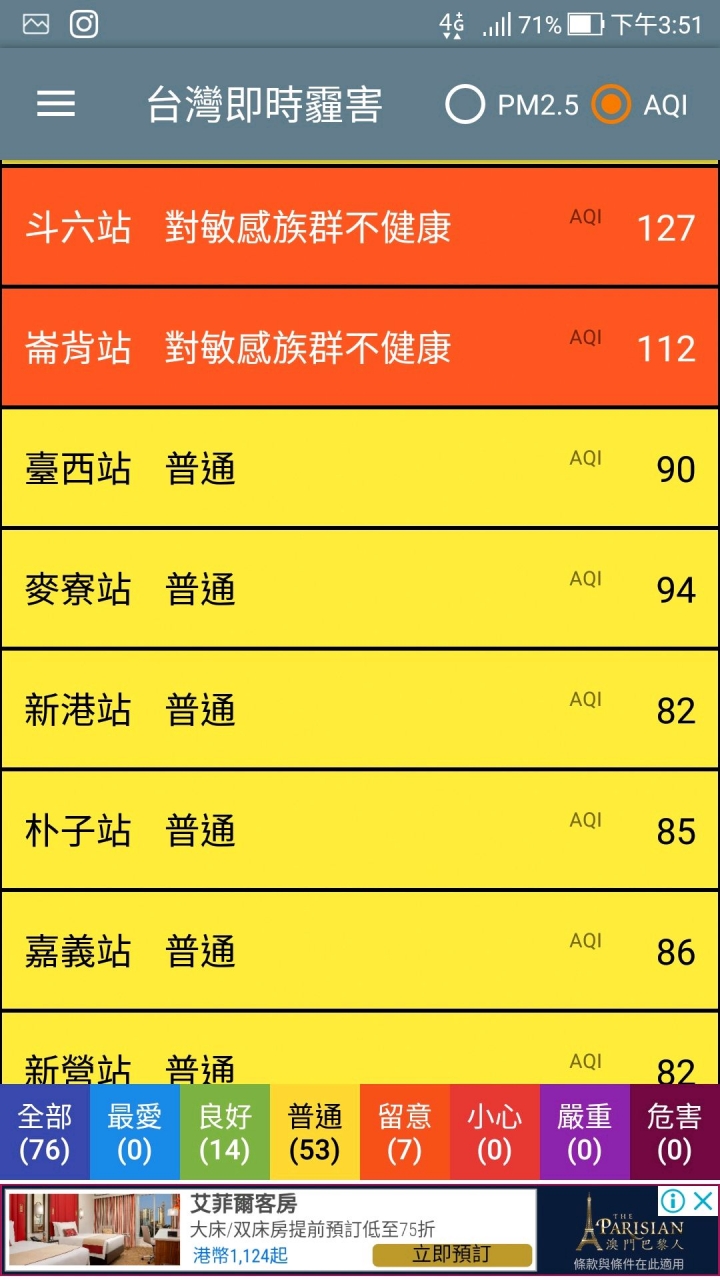Filter by 小心 category
Viewport: 720px width, 1280px height.
pyautogui.click(x=495, y=1132)
